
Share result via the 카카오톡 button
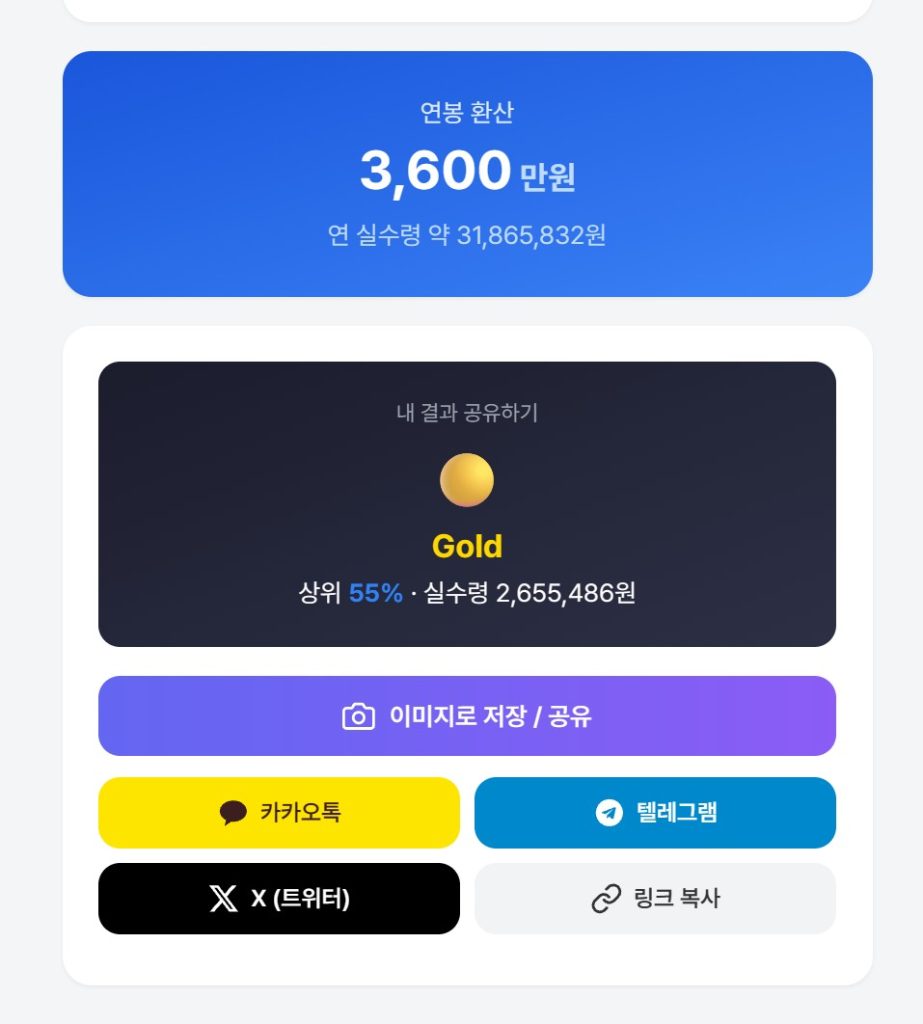point(278,812)
